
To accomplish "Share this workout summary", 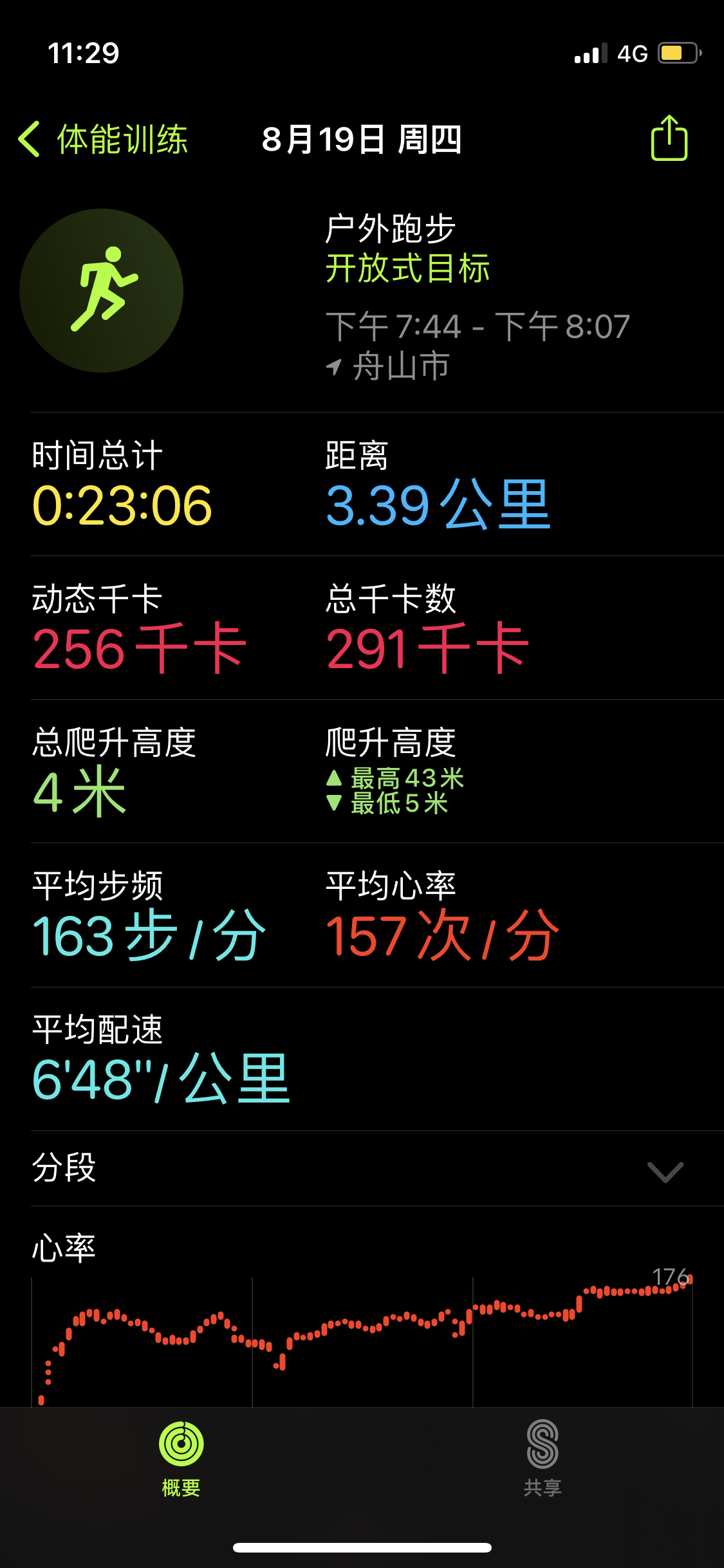I will click(x=669, y=138).
